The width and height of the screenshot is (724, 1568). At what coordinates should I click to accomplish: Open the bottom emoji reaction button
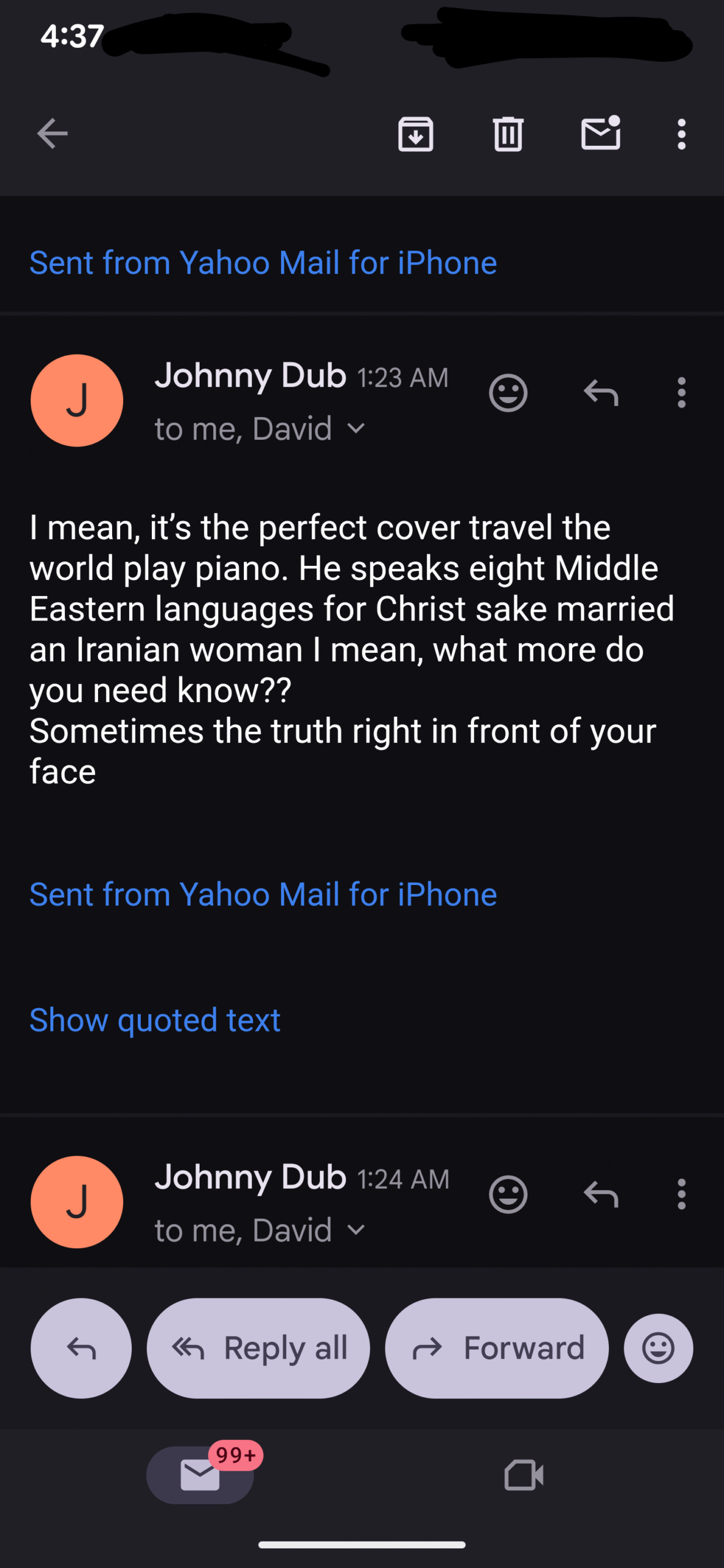pos(658,1348)
